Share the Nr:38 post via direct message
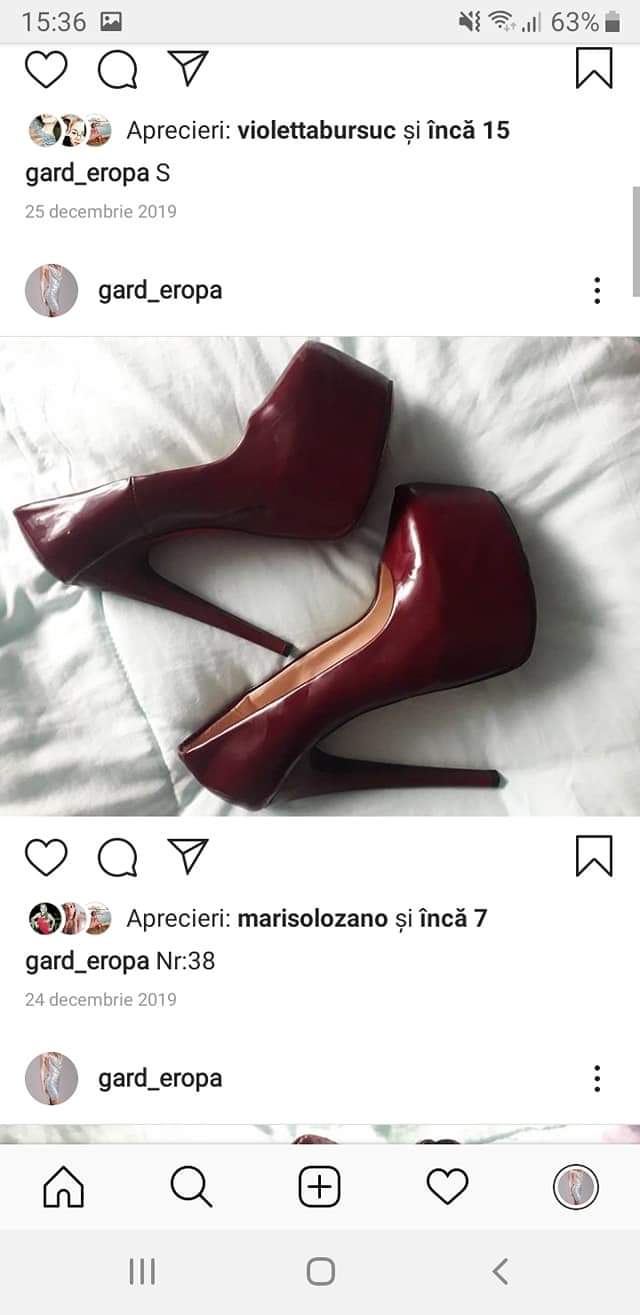The width and height of the screenshot is (640, 1315). (188, 856)
